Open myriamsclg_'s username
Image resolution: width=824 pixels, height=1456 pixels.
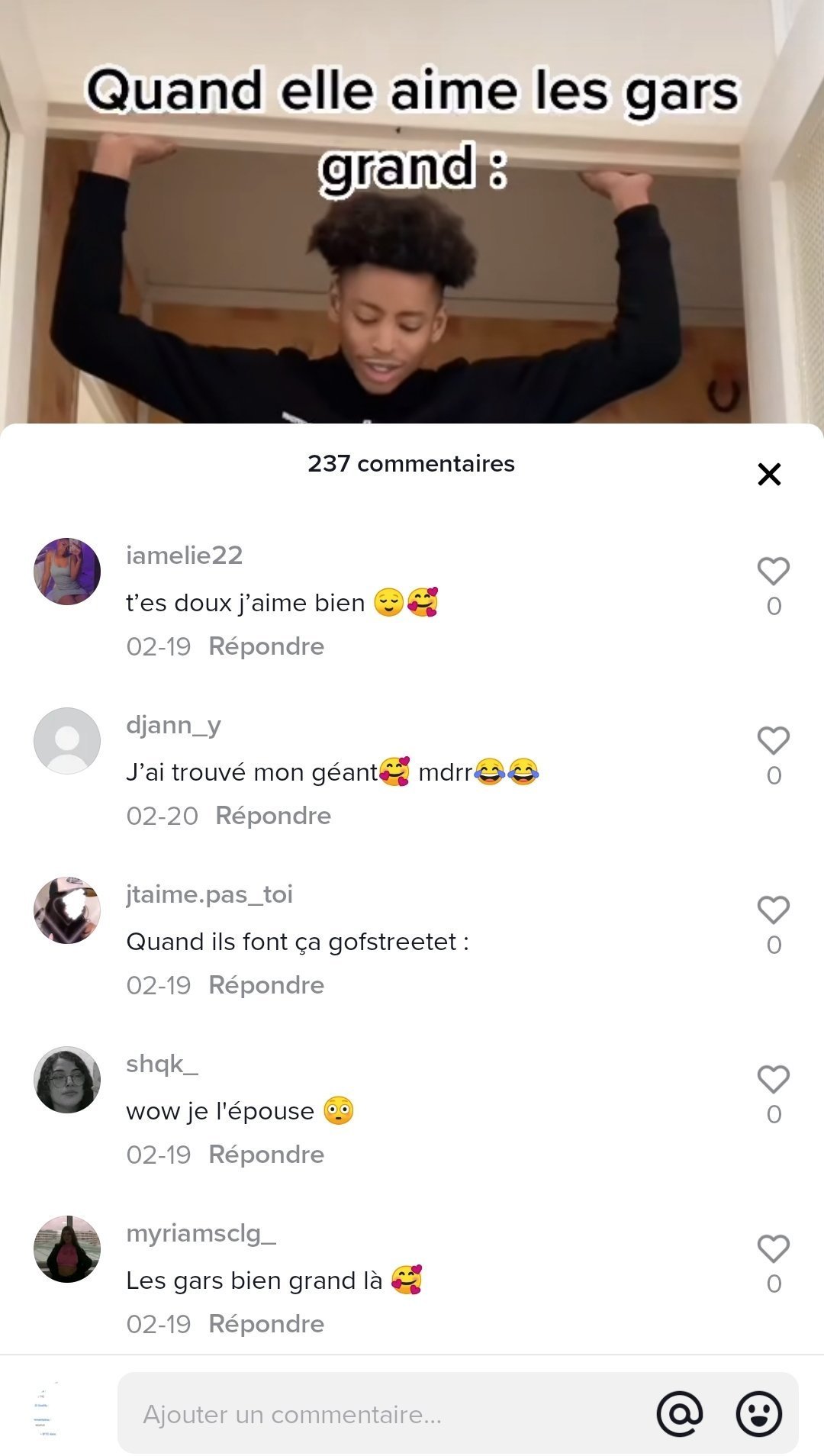click(201, 1234)
